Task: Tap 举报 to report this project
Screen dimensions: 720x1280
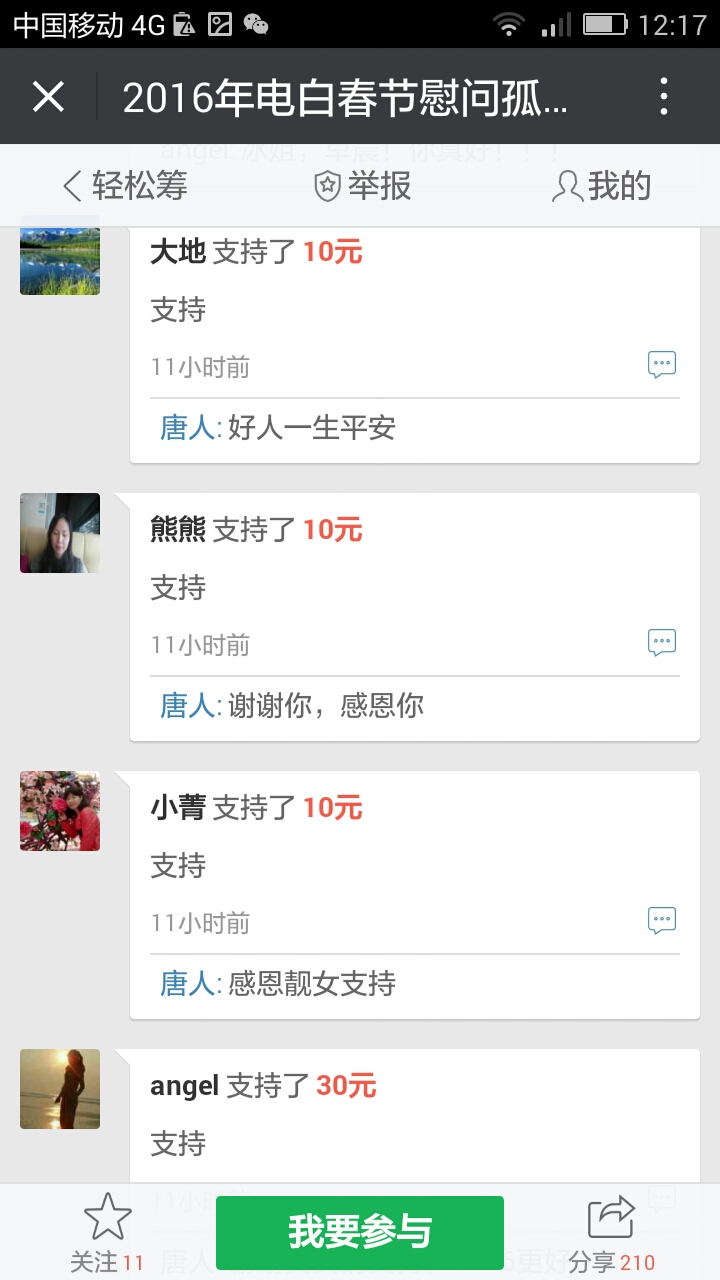Action: [362, 186]
